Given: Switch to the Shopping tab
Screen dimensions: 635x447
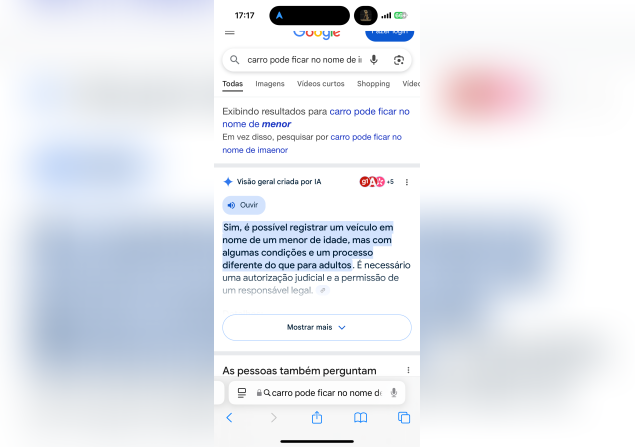Looking at the screenshot, I should click(x=373, y=84).
